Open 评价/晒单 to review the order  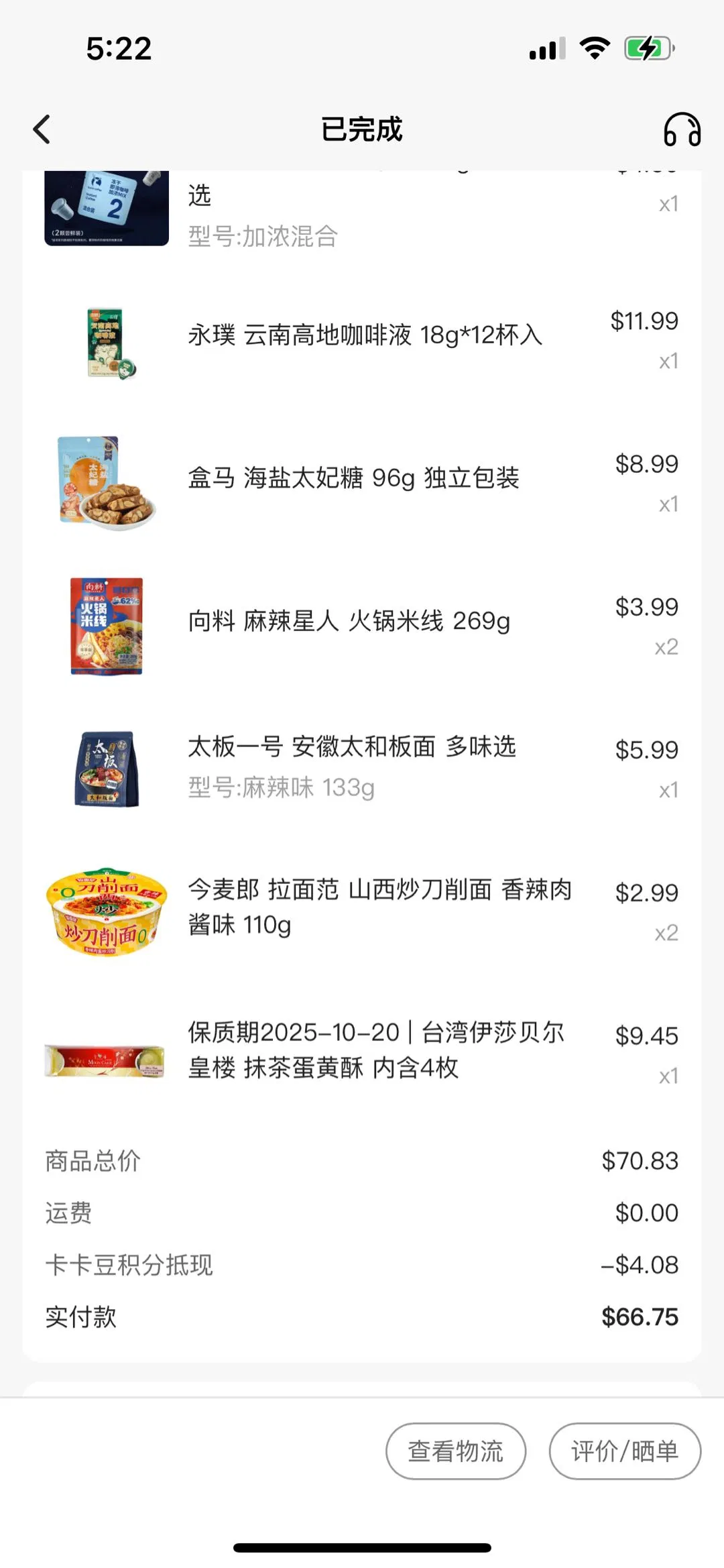tap(625, 1451)
